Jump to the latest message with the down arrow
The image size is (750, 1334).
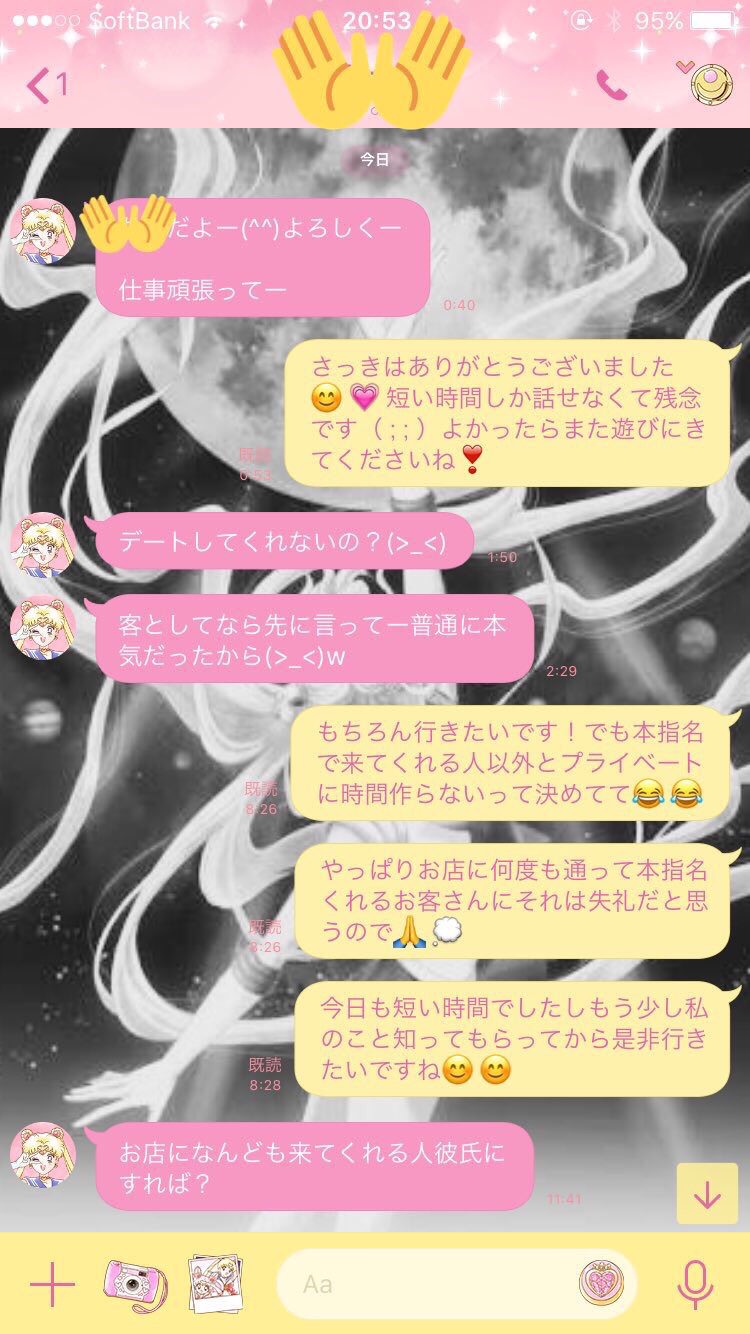(x=707, y=1193)
